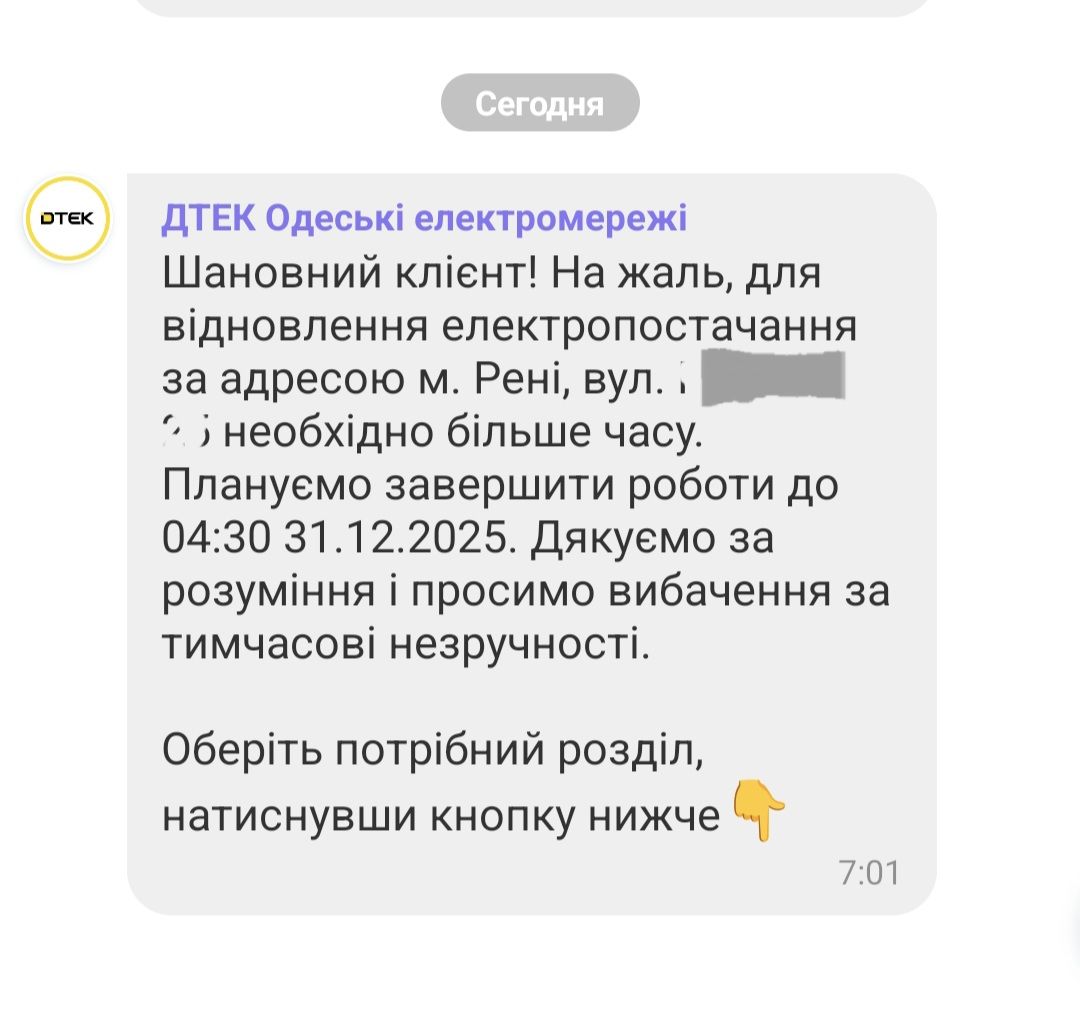Open the DTEK sender avatar
Screen dimensions: 1080x1009
(67, 219)
